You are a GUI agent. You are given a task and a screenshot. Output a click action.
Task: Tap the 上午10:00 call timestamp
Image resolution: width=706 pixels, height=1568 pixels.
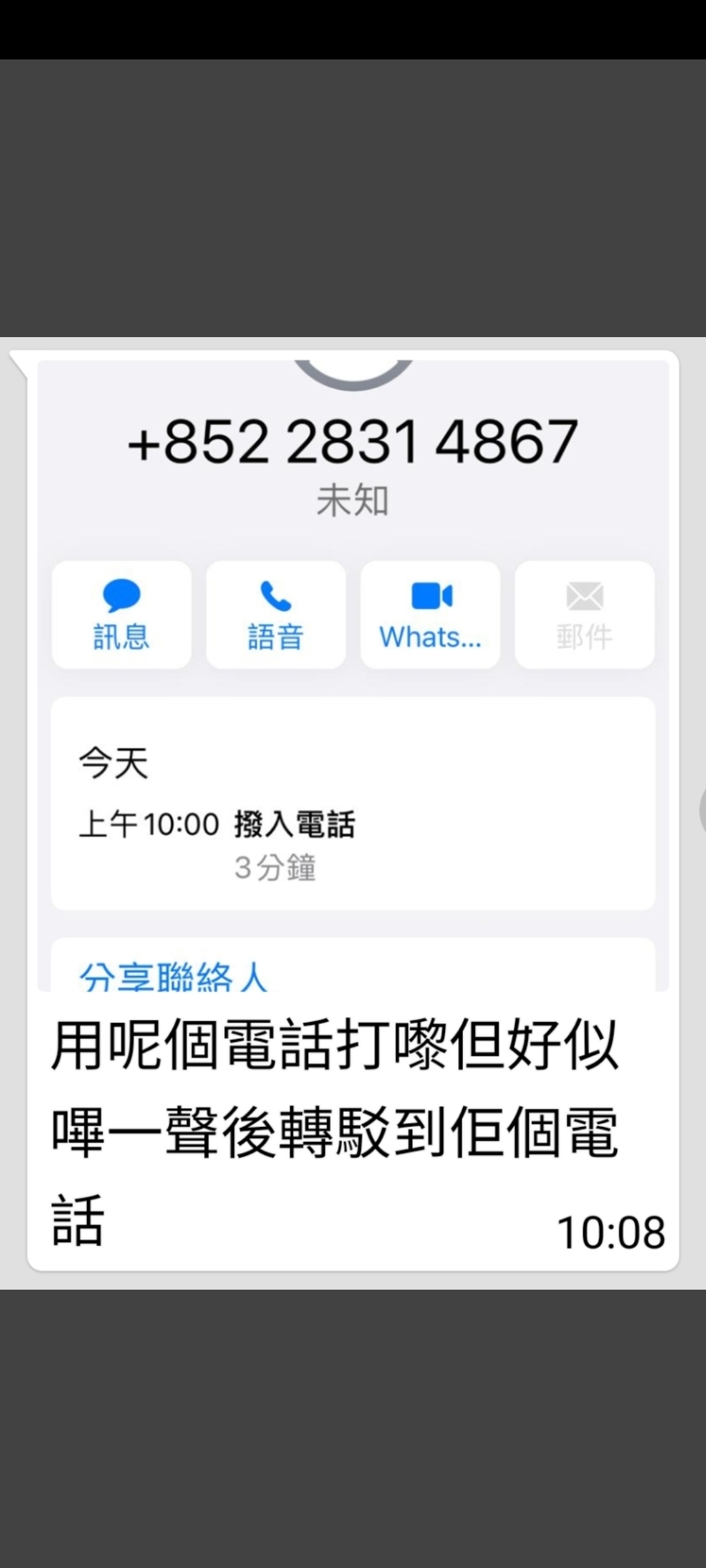pyautogui.click(x=152, y=823)
